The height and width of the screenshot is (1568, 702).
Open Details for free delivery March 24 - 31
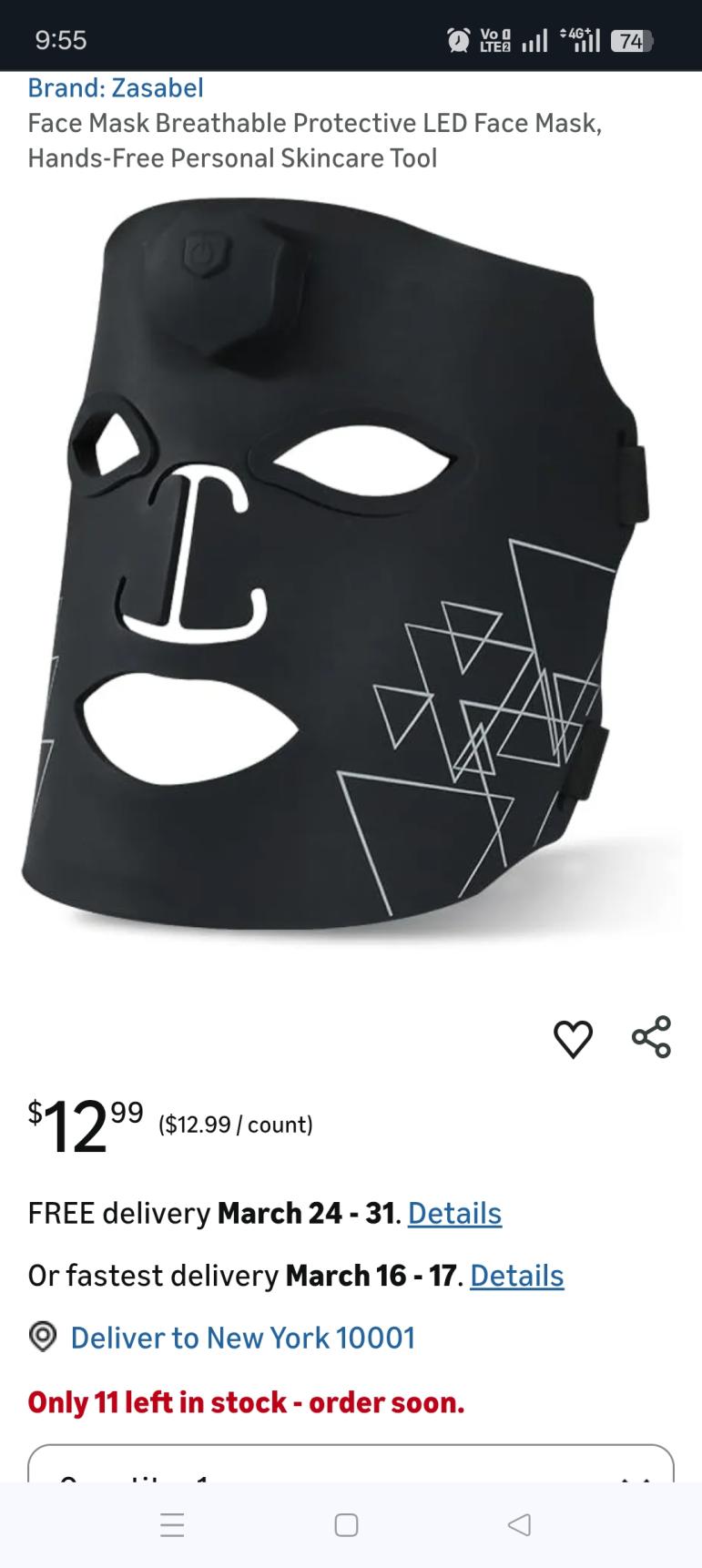point(454,1214)
